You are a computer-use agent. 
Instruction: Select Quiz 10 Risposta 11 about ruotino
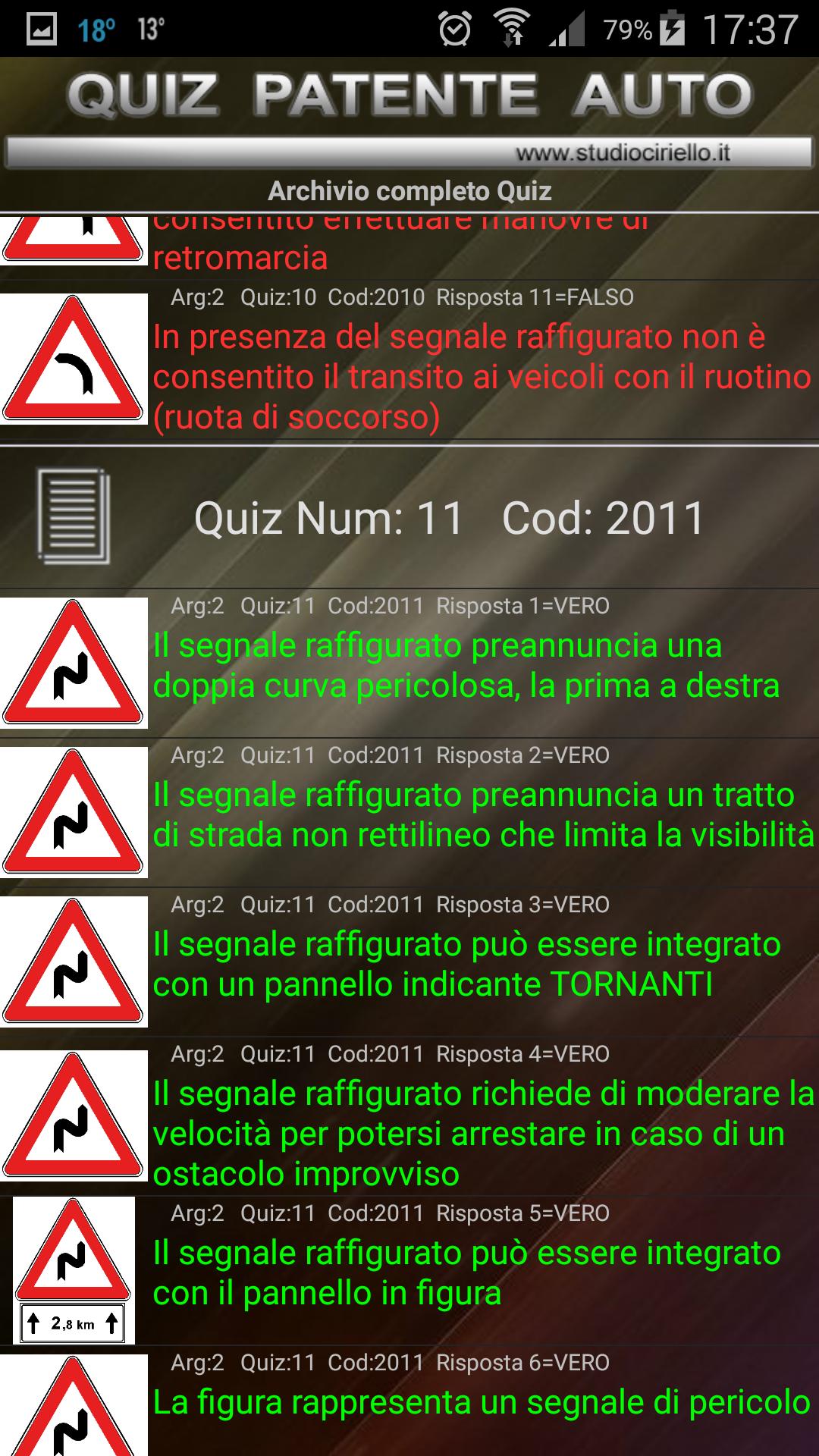(482, 376)
